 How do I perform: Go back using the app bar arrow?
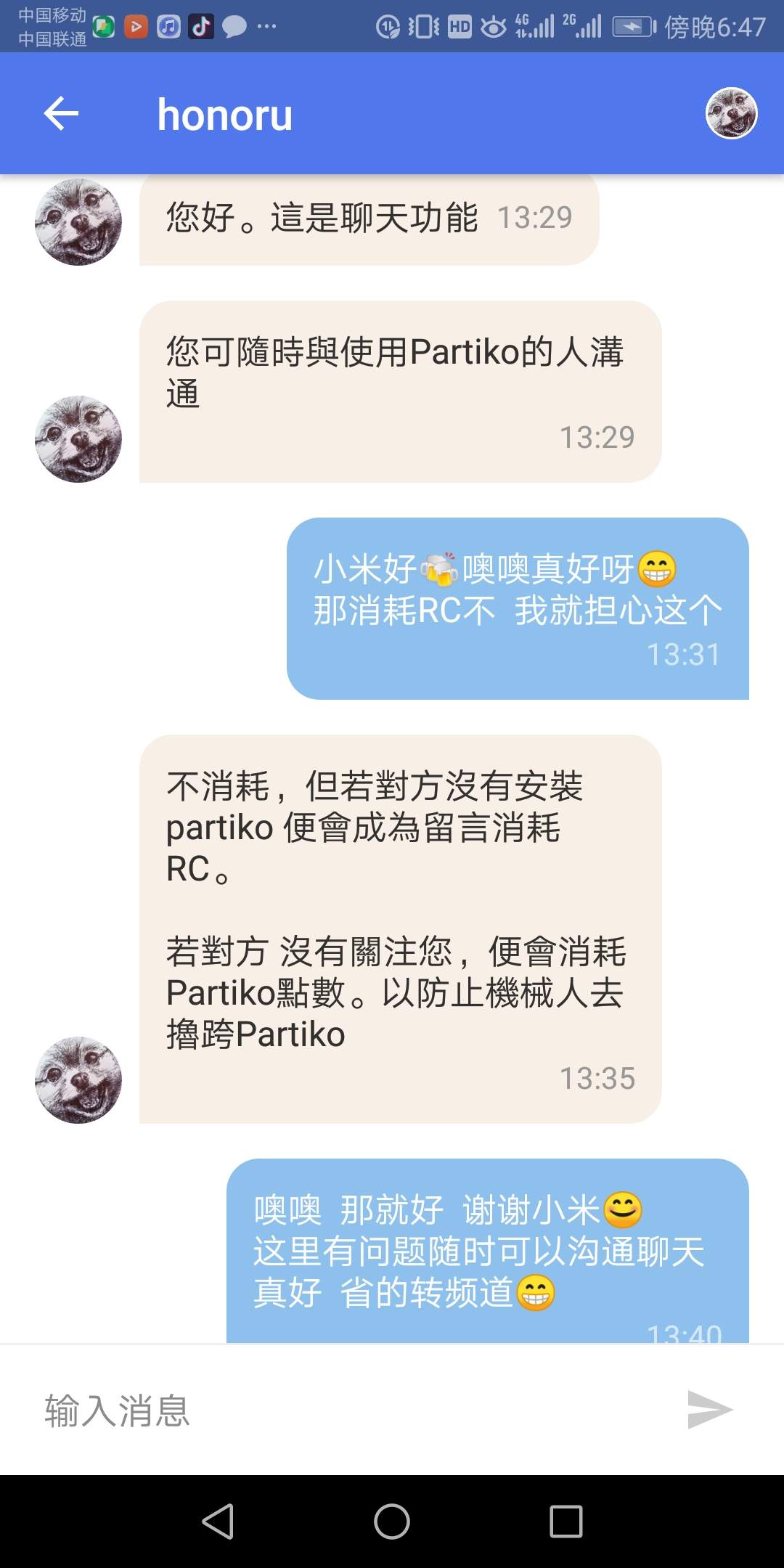[61, 114]
